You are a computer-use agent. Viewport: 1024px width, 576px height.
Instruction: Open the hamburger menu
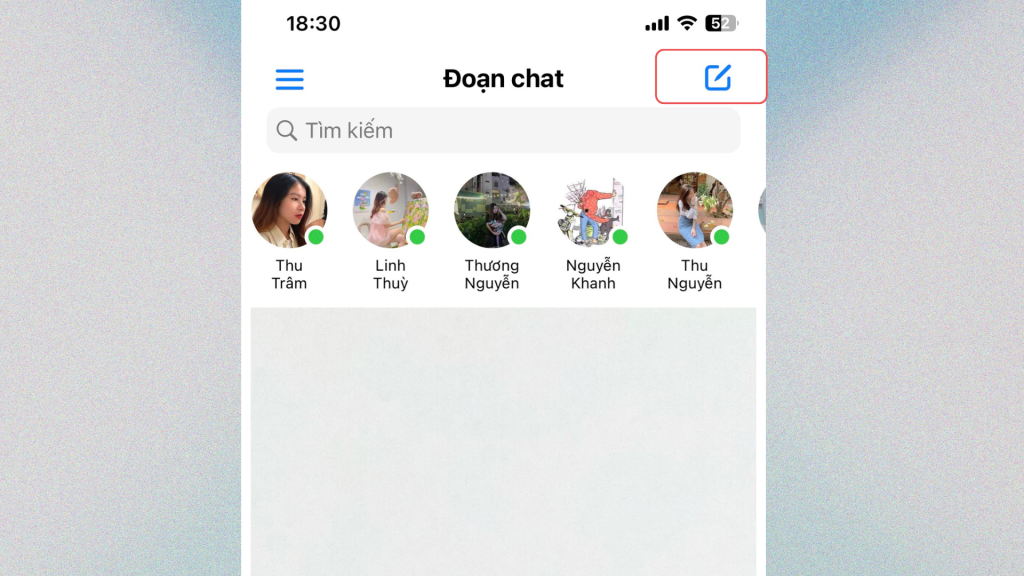point(290,79)
